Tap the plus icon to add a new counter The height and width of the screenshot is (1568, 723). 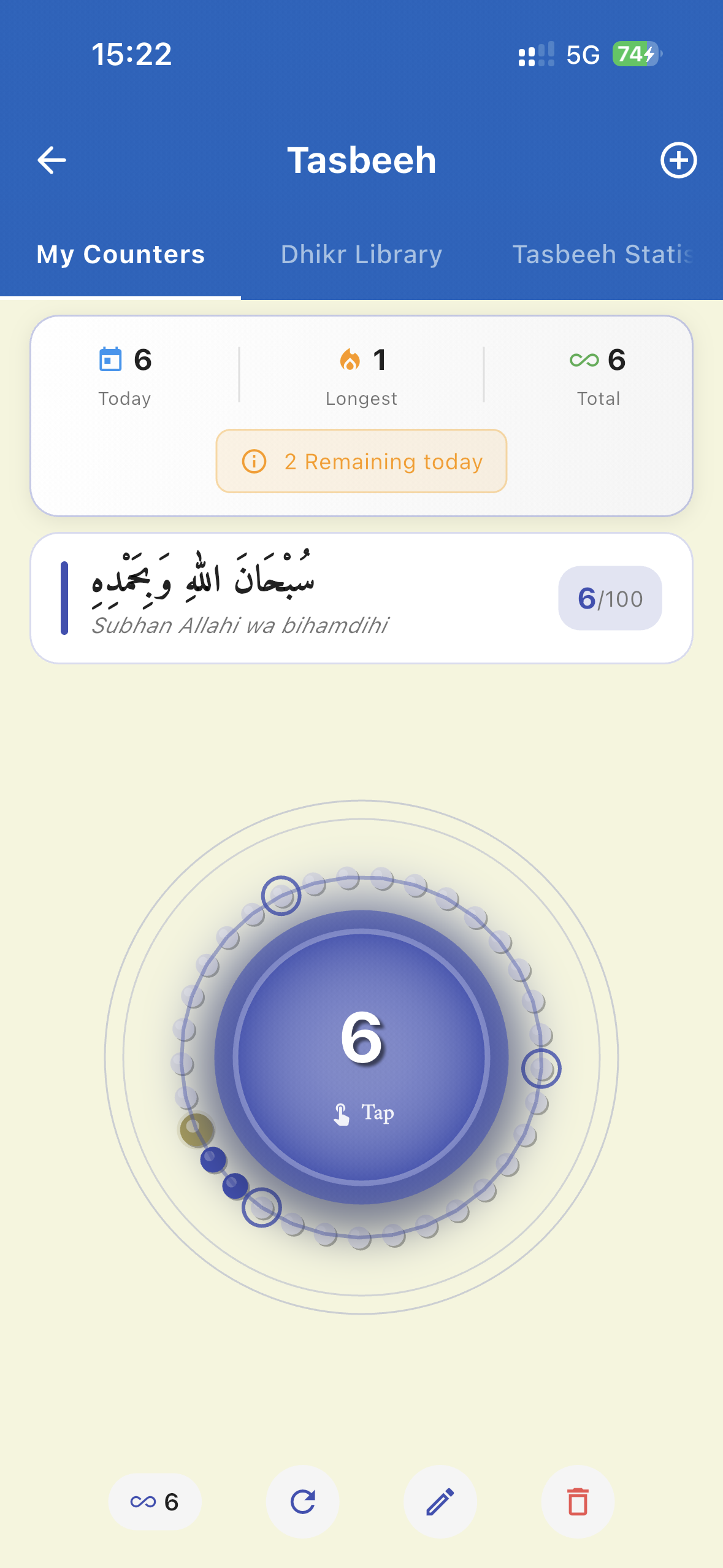[679, 160]
